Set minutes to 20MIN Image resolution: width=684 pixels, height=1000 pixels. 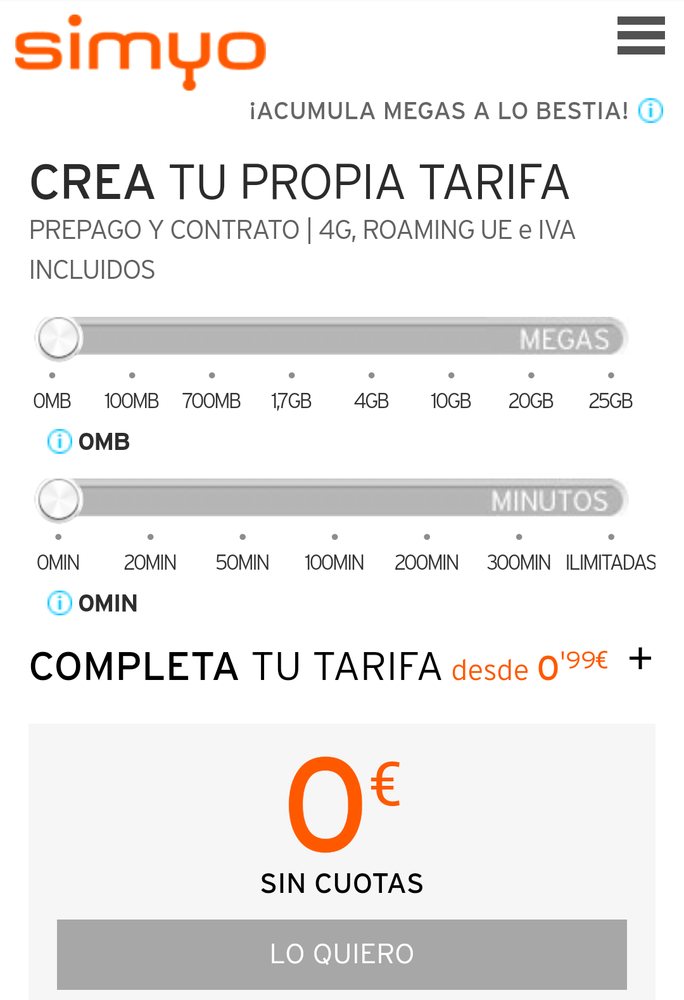[x=150, y=538]
